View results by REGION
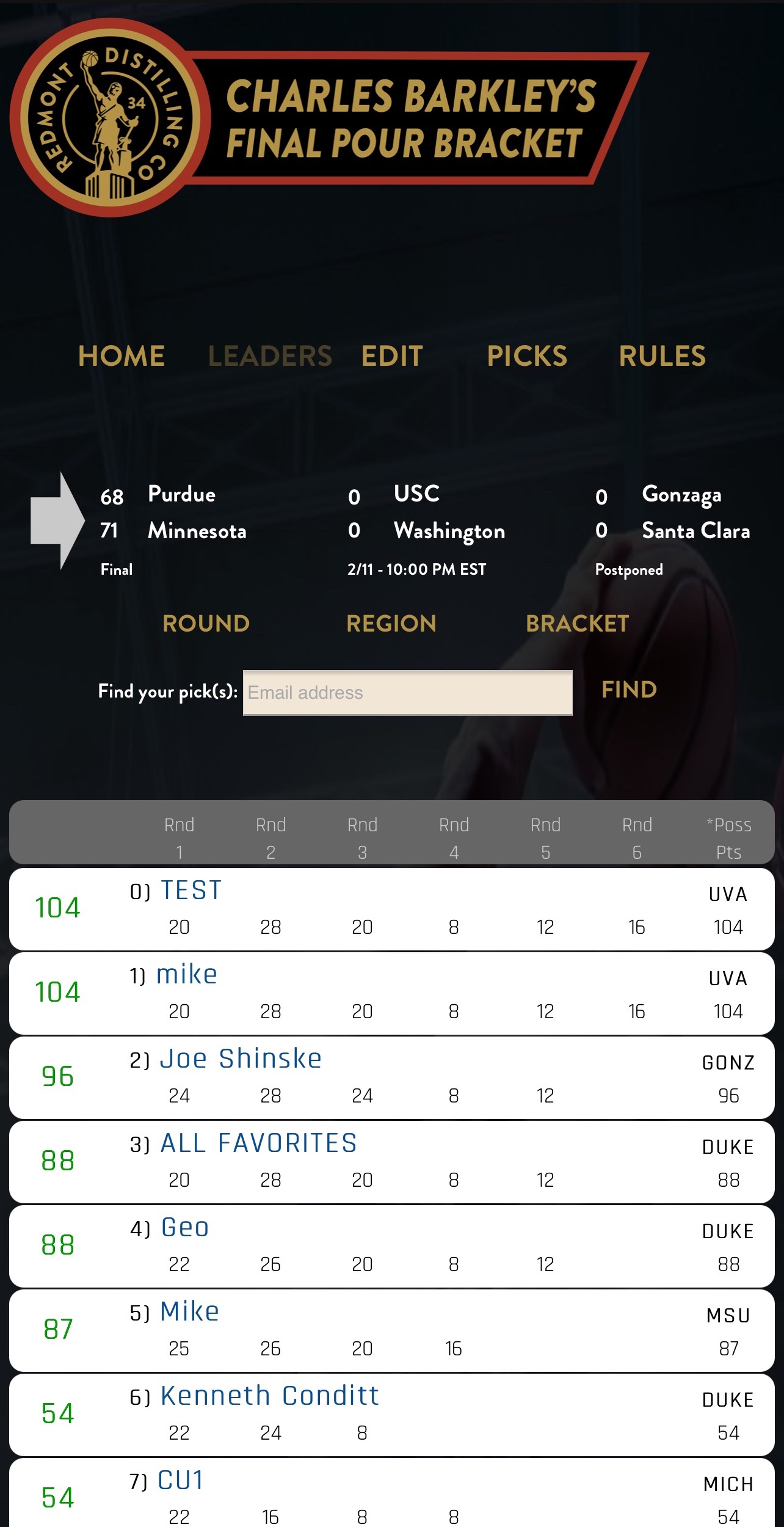 [x=391, y=624]
